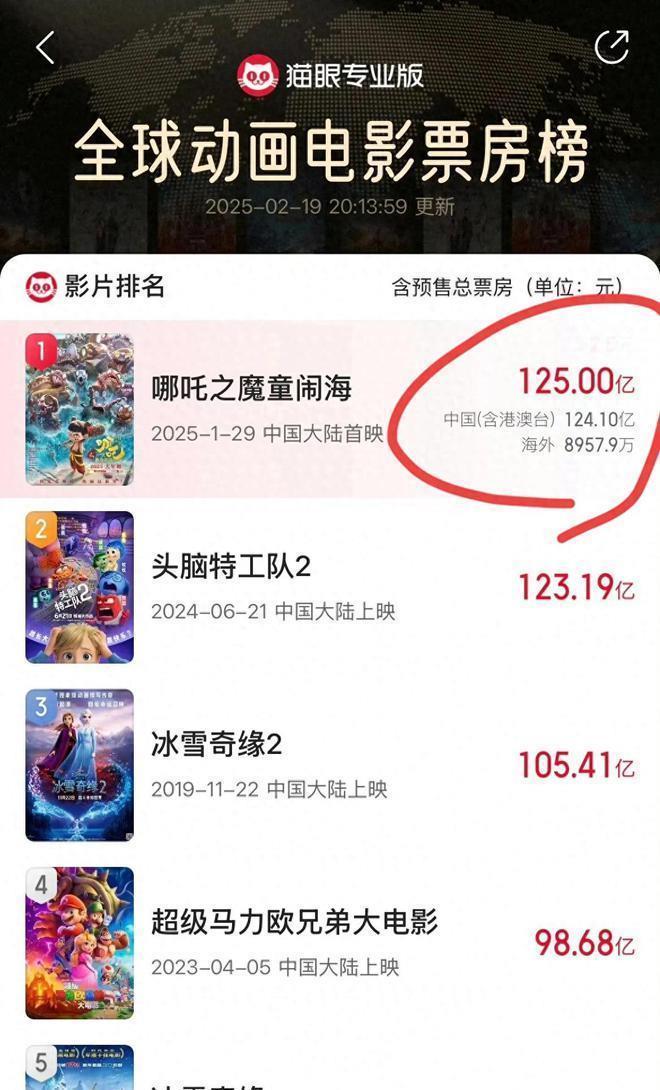Select the 冰雪奇缘2 row
Screen dimensions: 660x1090
coord(217,745)
